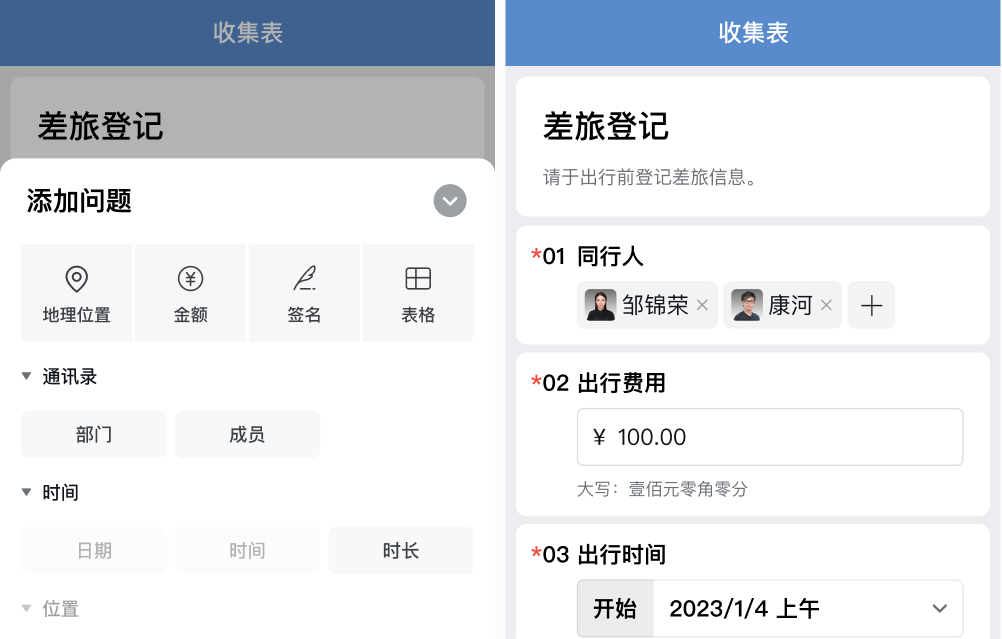Collapse the 位置 section
Screen dimensions: 1002x639
27,608
